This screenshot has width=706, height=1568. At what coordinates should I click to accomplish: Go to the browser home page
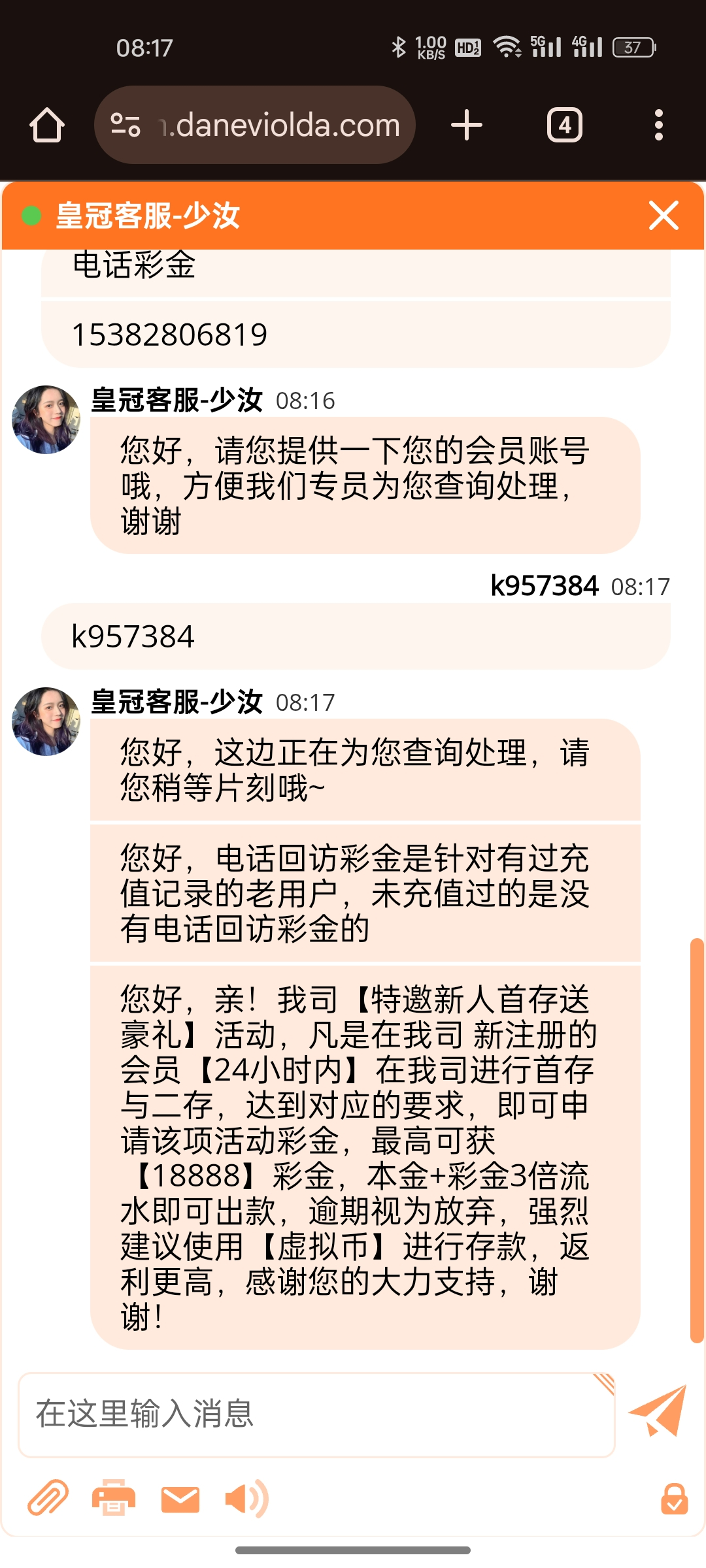click(x=47, y=125)
